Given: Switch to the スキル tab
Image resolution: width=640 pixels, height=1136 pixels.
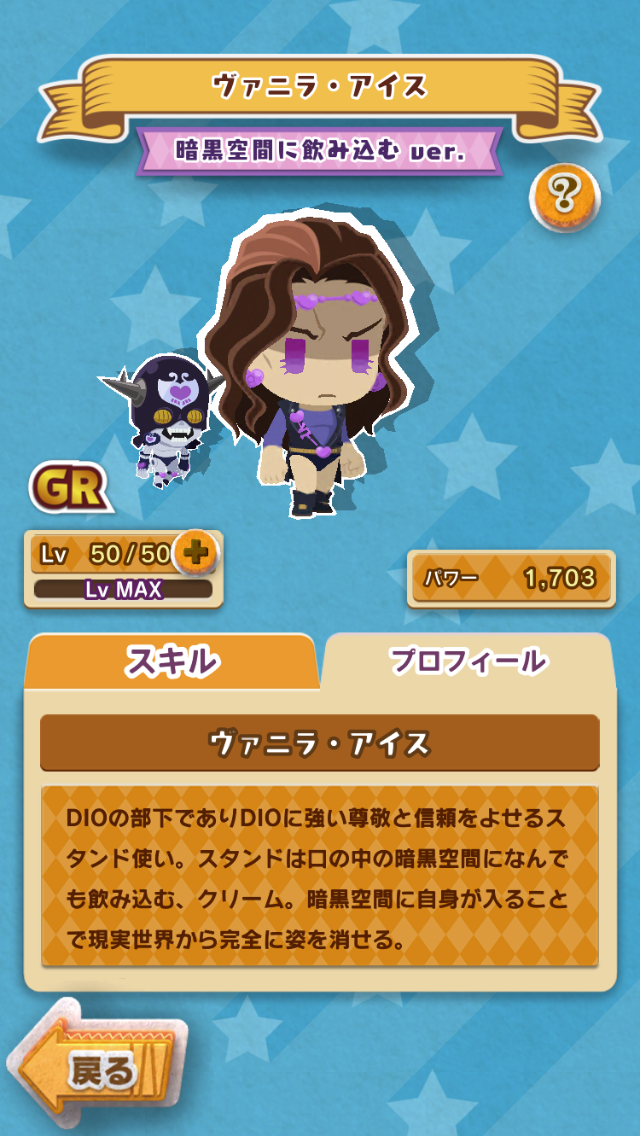Looking at the screenshot, I should point(170,661).
